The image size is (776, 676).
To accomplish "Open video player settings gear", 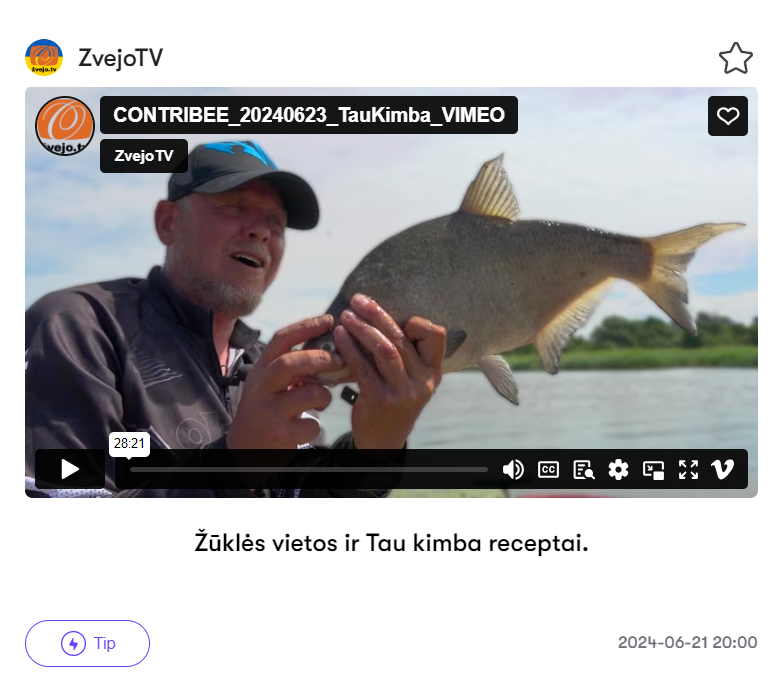I will 618,469.
